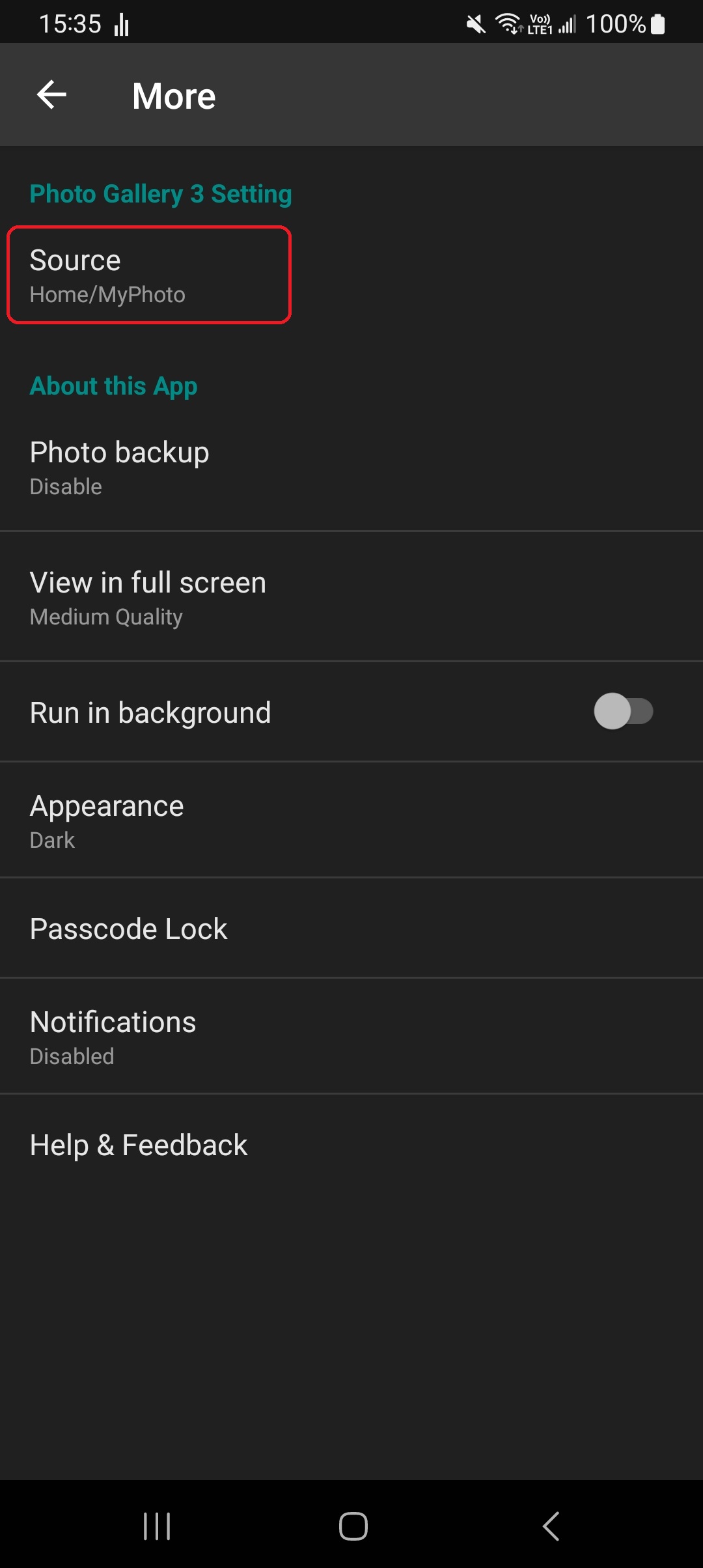Open Passcode Lock settings
Viewport: 703px width, 1568px height.
(x=351, y=929)
